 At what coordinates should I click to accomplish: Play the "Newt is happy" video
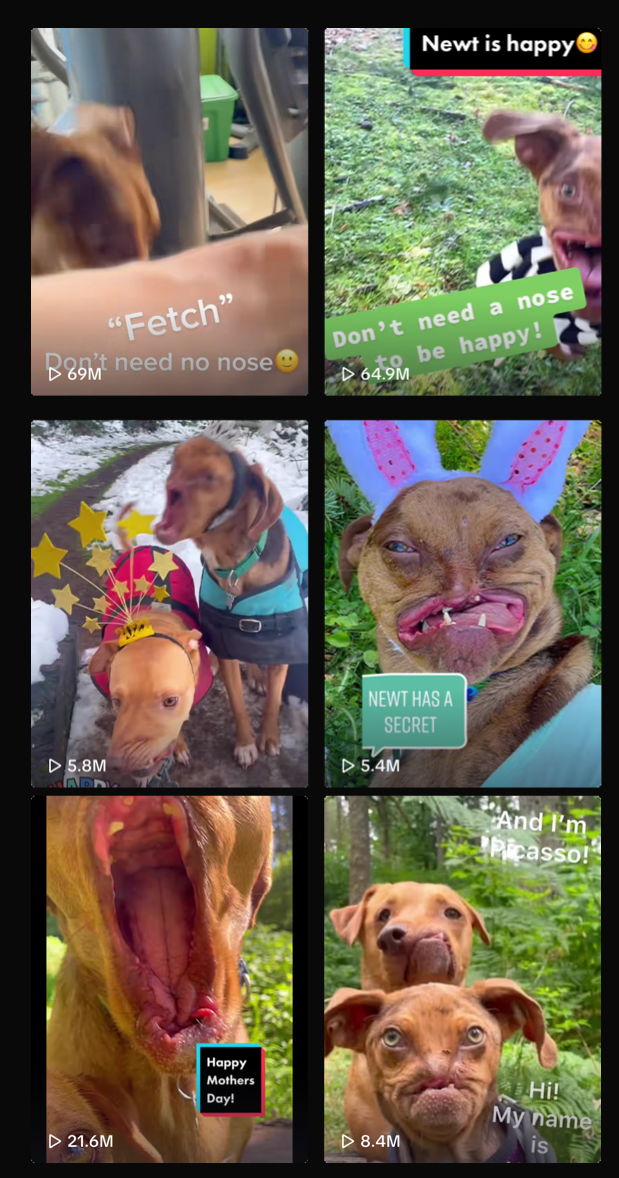tap(462, 211)
